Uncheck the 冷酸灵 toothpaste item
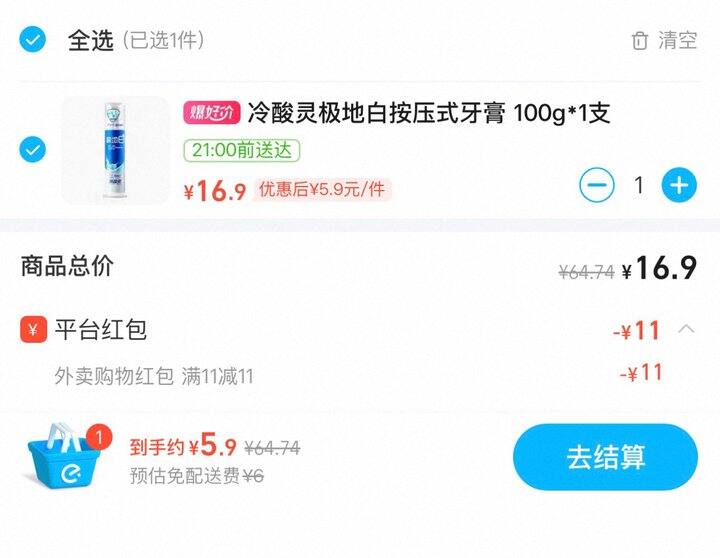Viewport: 720px width, 558px height. [x=33, y=150]
